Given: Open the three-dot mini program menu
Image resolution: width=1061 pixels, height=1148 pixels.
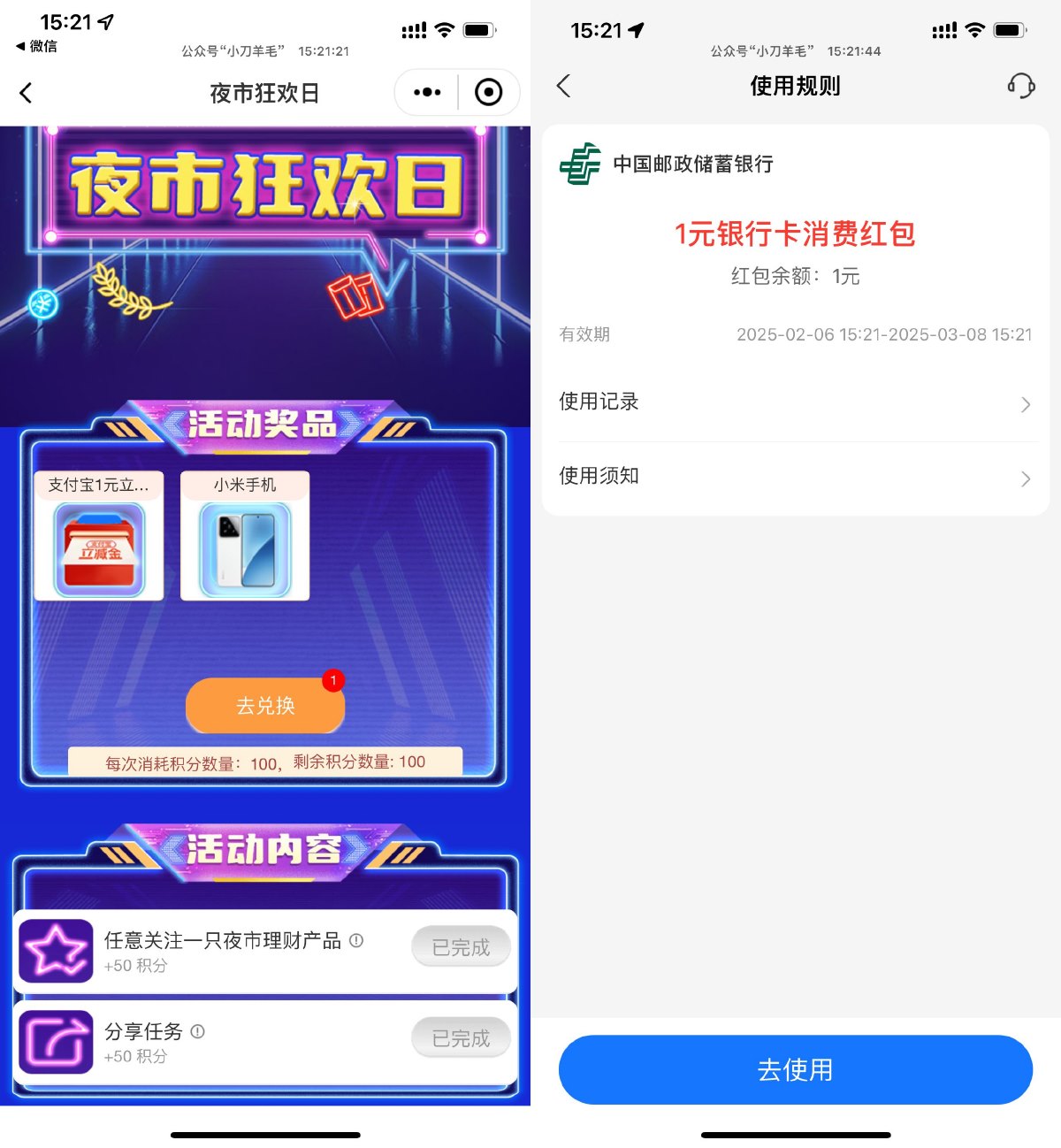Looking at the screenshot, I should tap(425, 92).
